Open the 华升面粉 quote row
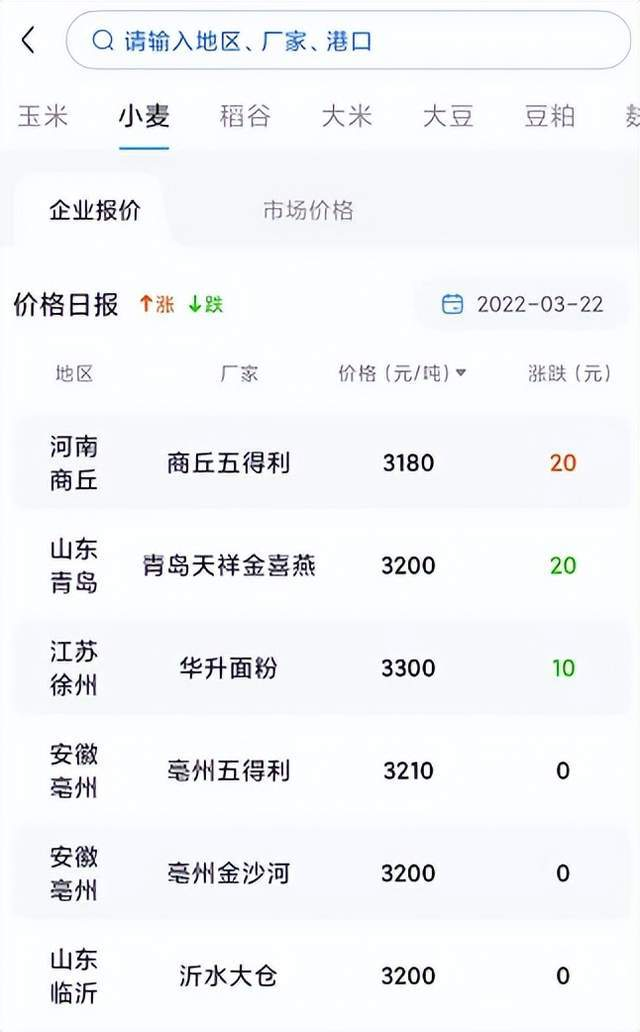Viewport: 640px width, 1032px height. (x=321, y=668)
